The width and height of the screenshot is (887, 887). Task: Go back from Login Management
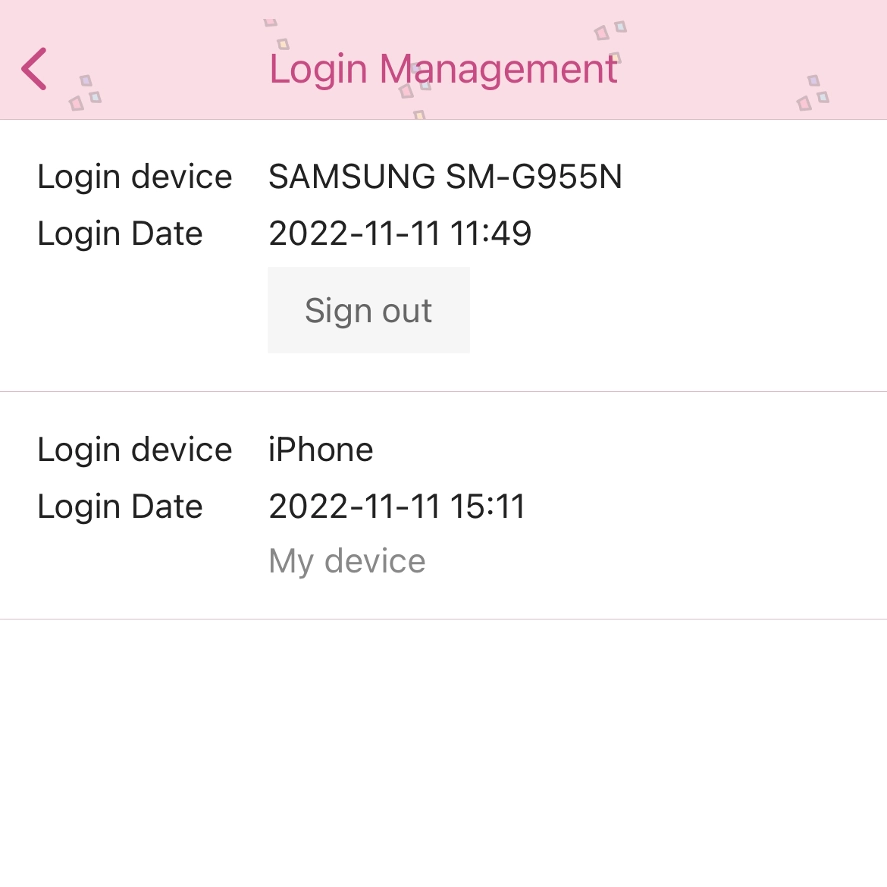point(35,69)
